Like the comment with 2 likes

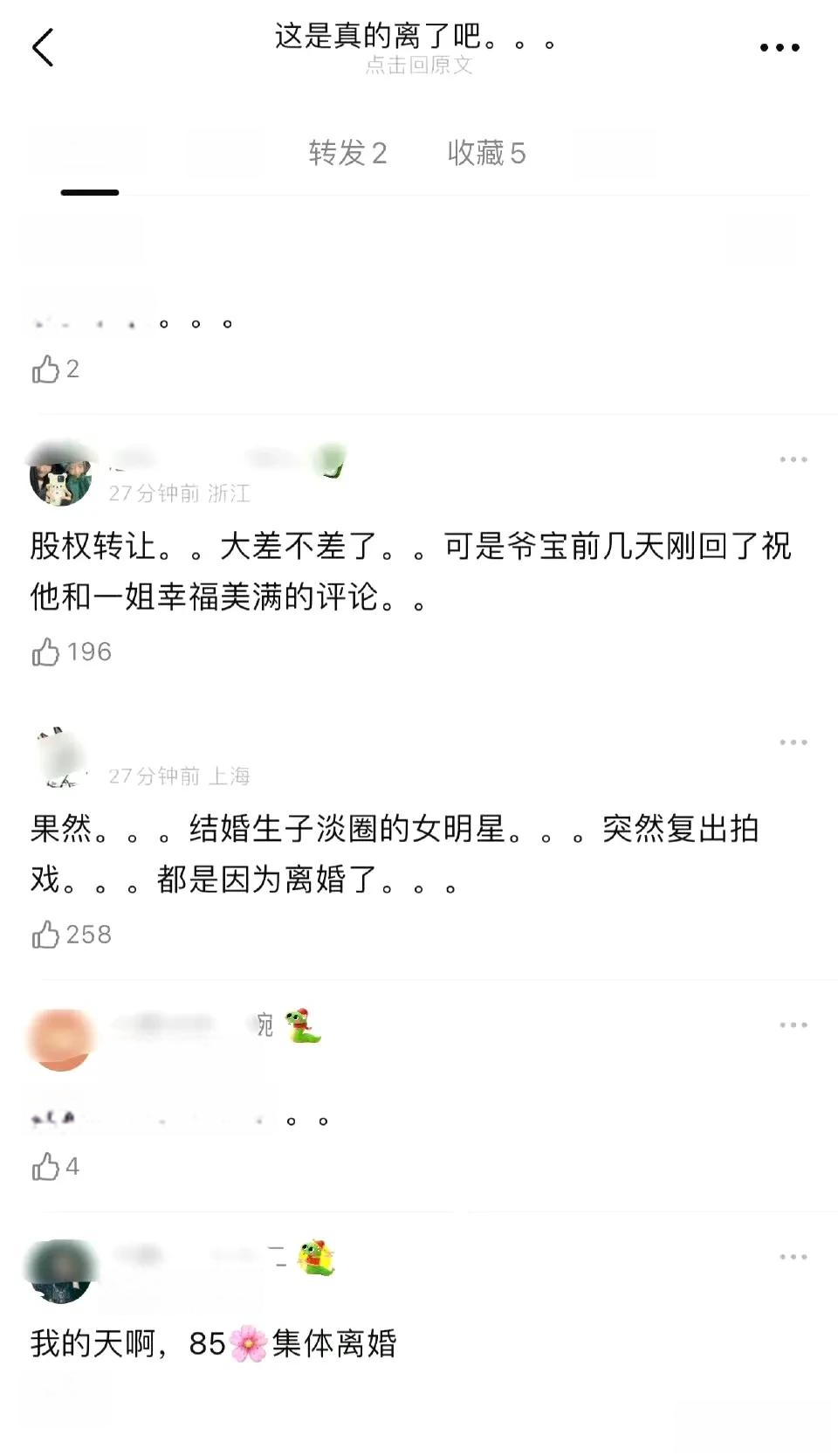pyautogui.click(x=46, y=369)
